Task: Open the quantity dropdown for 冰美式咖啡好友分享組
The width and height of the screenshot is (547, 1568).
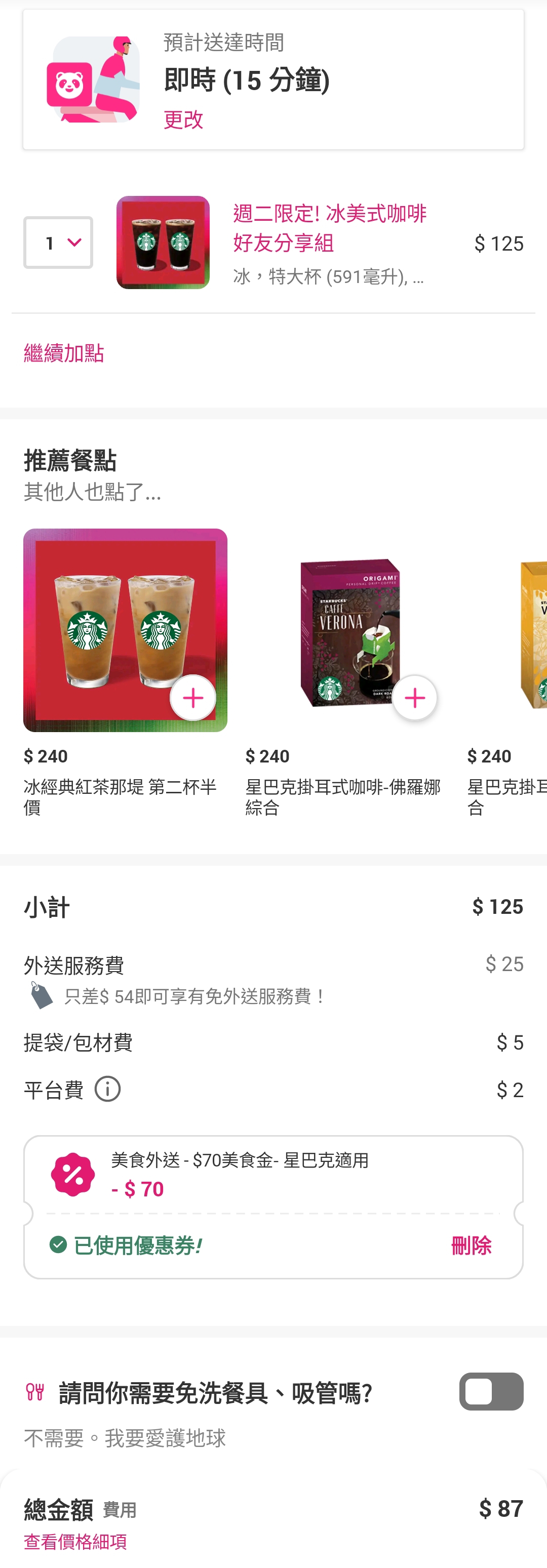Action: coord(58,242)
